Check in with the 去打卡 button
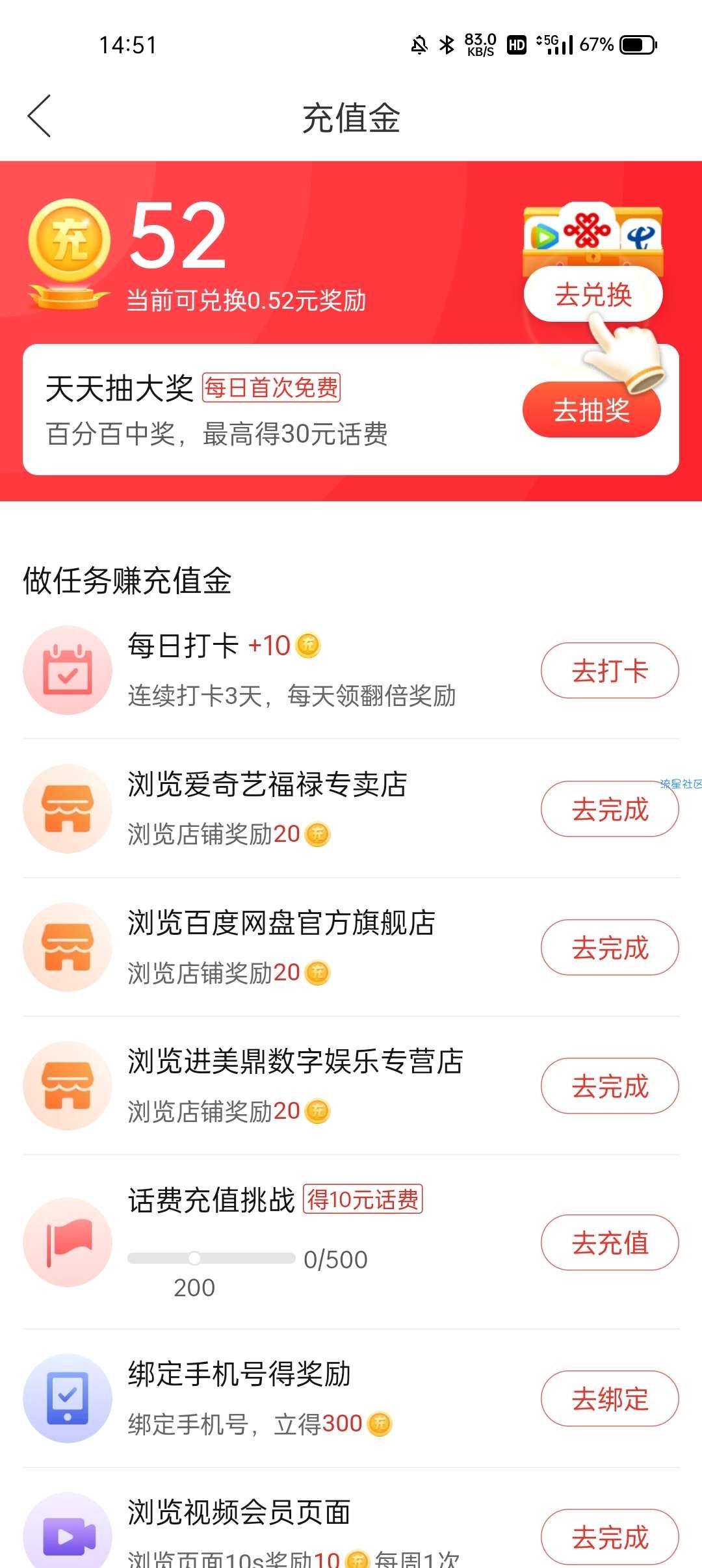This screenshot has height=1568, width=702. click(x=609, y=671)
